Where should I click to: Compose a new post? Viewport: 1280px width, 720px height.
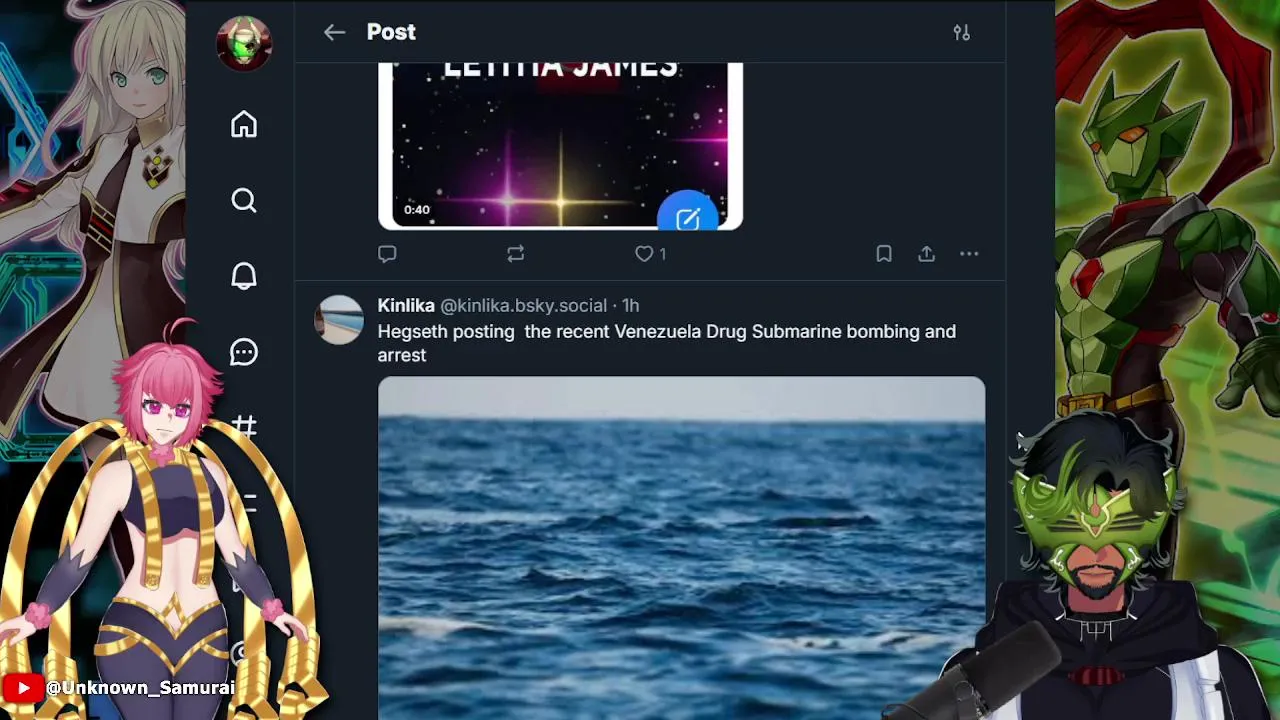tap(688, 217)
